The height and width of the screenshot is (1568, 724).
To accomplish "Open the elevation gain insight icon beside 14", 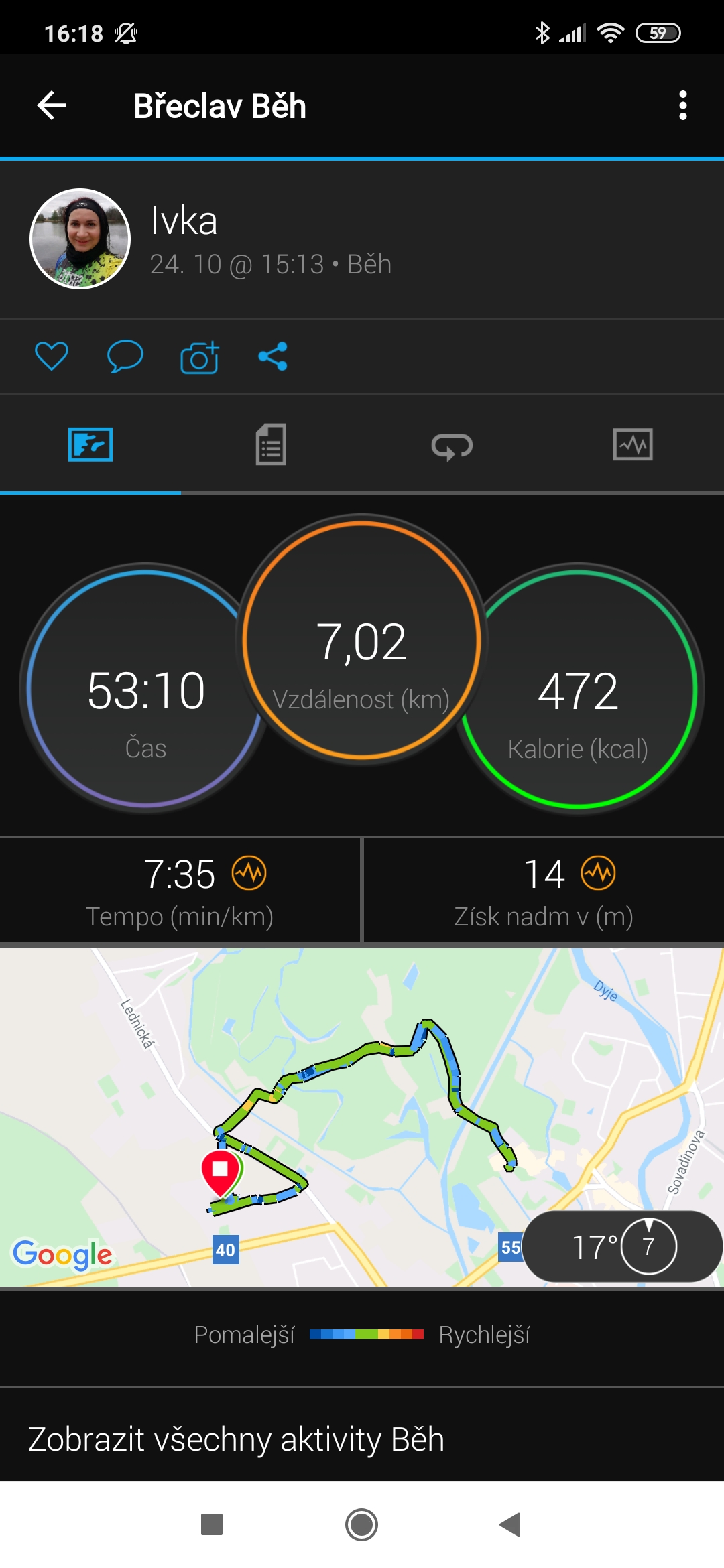I will coord(598,873).
